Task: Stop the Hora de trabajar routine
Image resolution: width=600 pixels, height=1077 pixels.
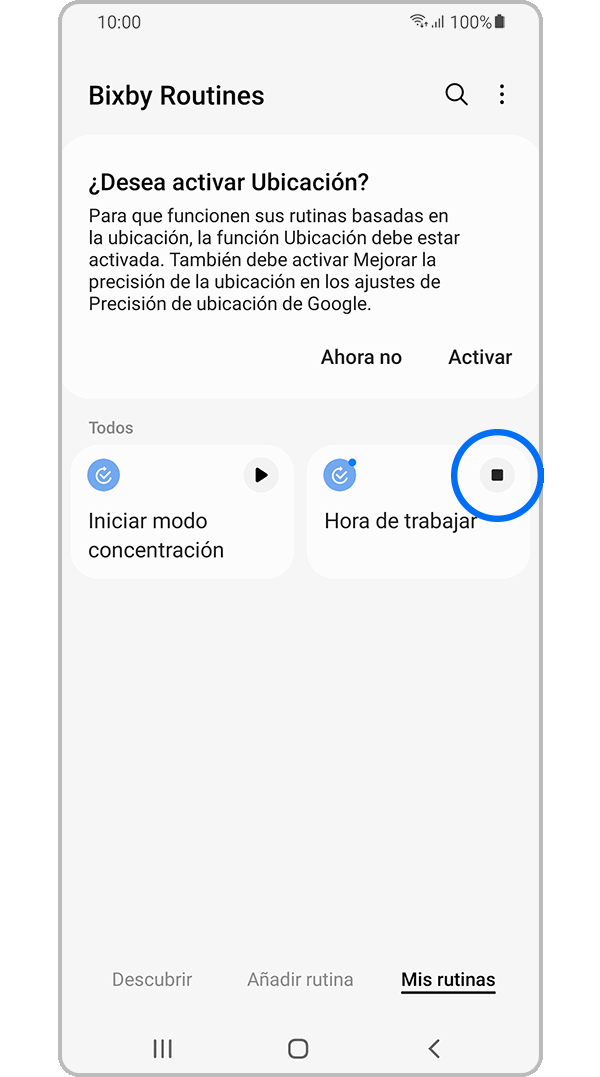Action: point(497,475)
